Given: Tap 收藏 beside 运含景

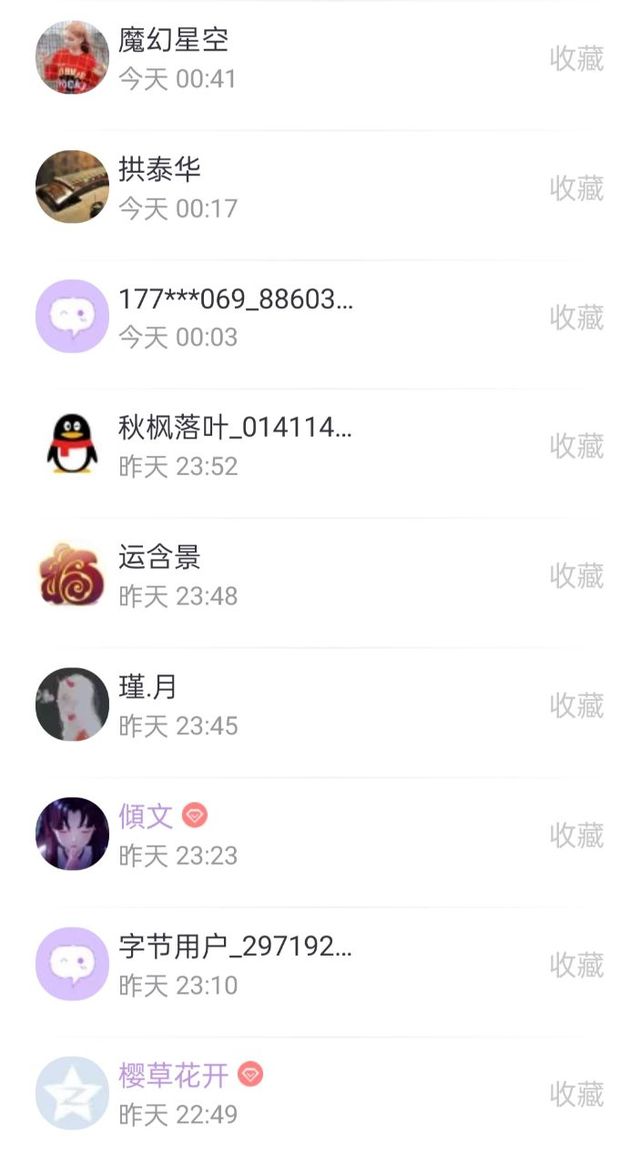Looking at the screenshot, I should point(576,576).
